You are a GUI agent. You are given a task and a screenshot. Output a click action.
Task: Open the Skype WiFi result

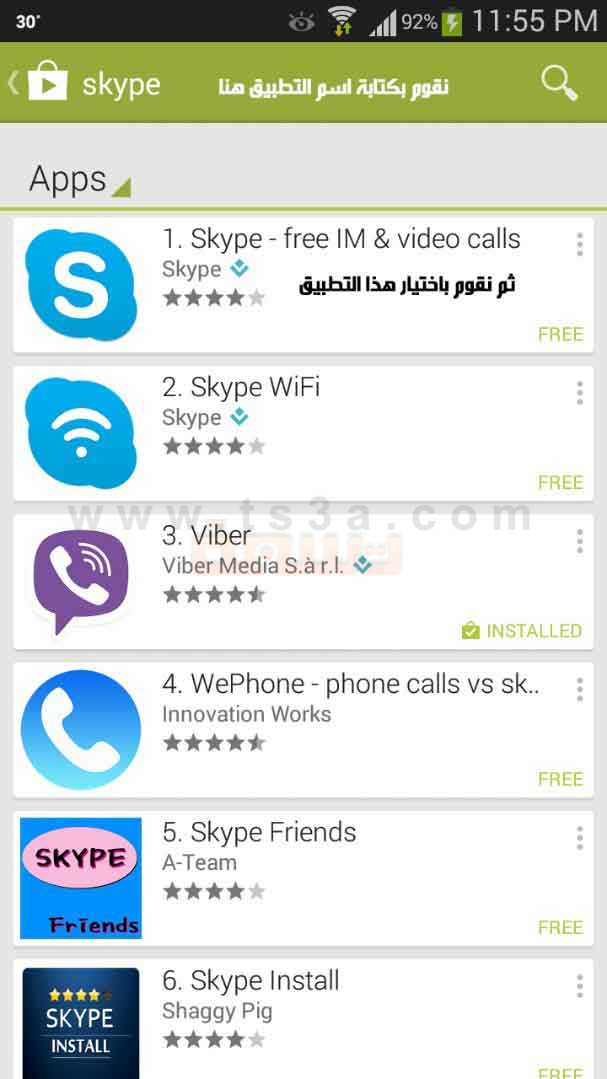point(304,434)
